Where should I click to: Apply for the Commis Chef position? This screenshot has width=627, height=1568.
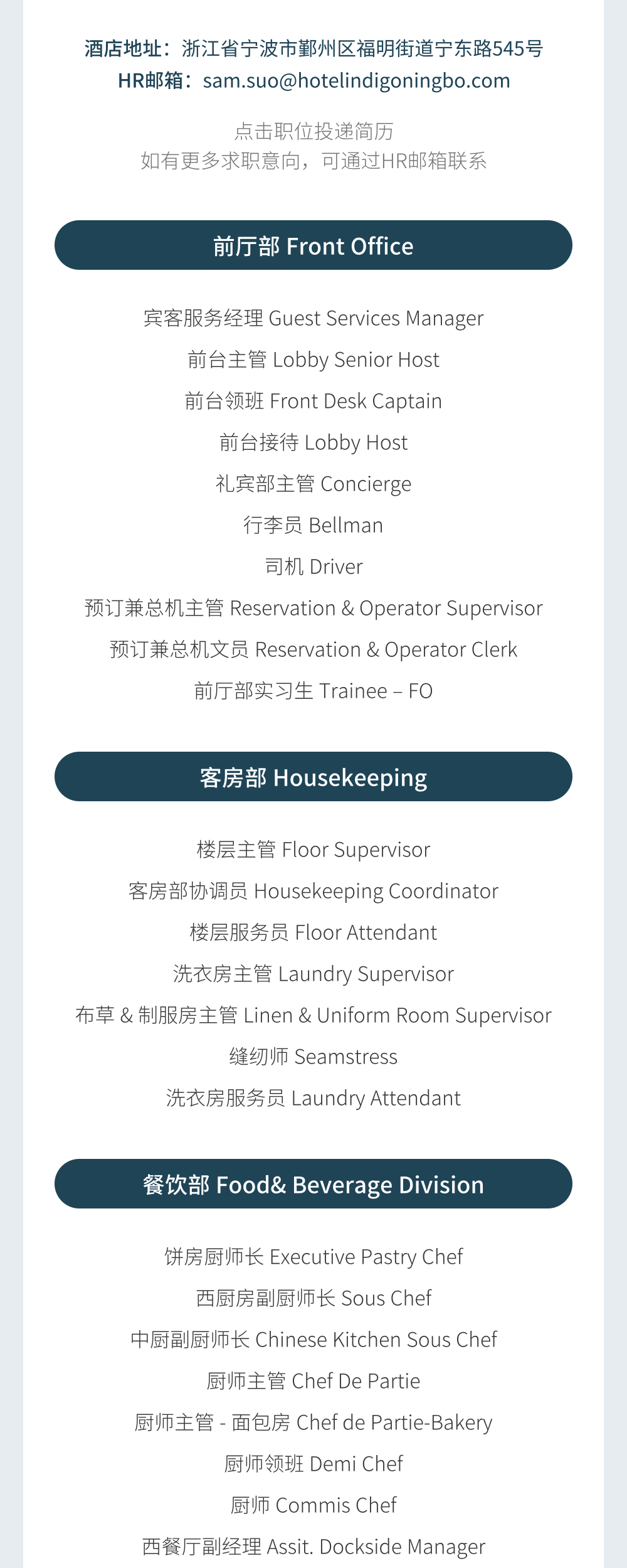[313, 1505]
